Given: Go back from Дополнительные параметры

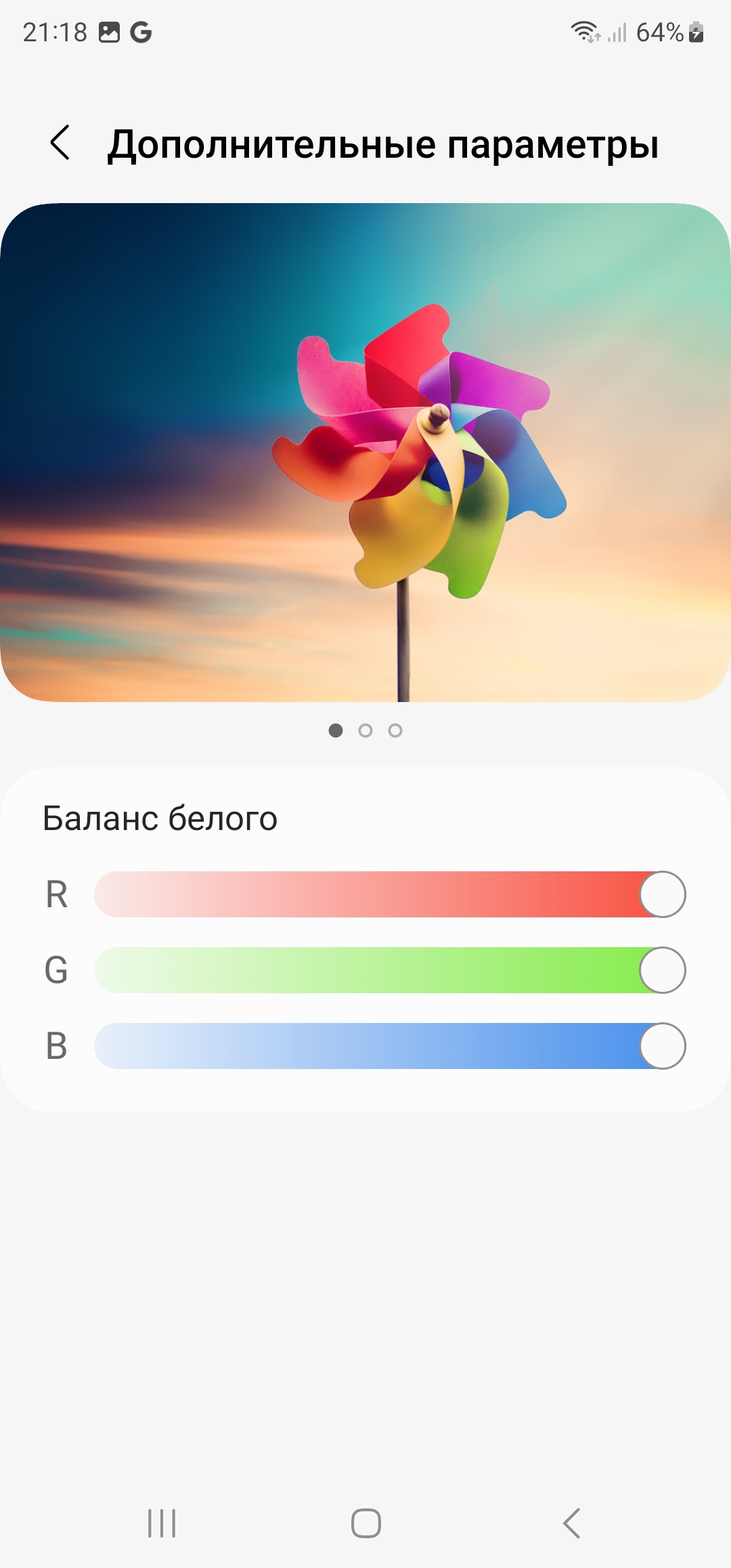Looking at the screenshot, I should pyautogui.click(x=60, y=143).
